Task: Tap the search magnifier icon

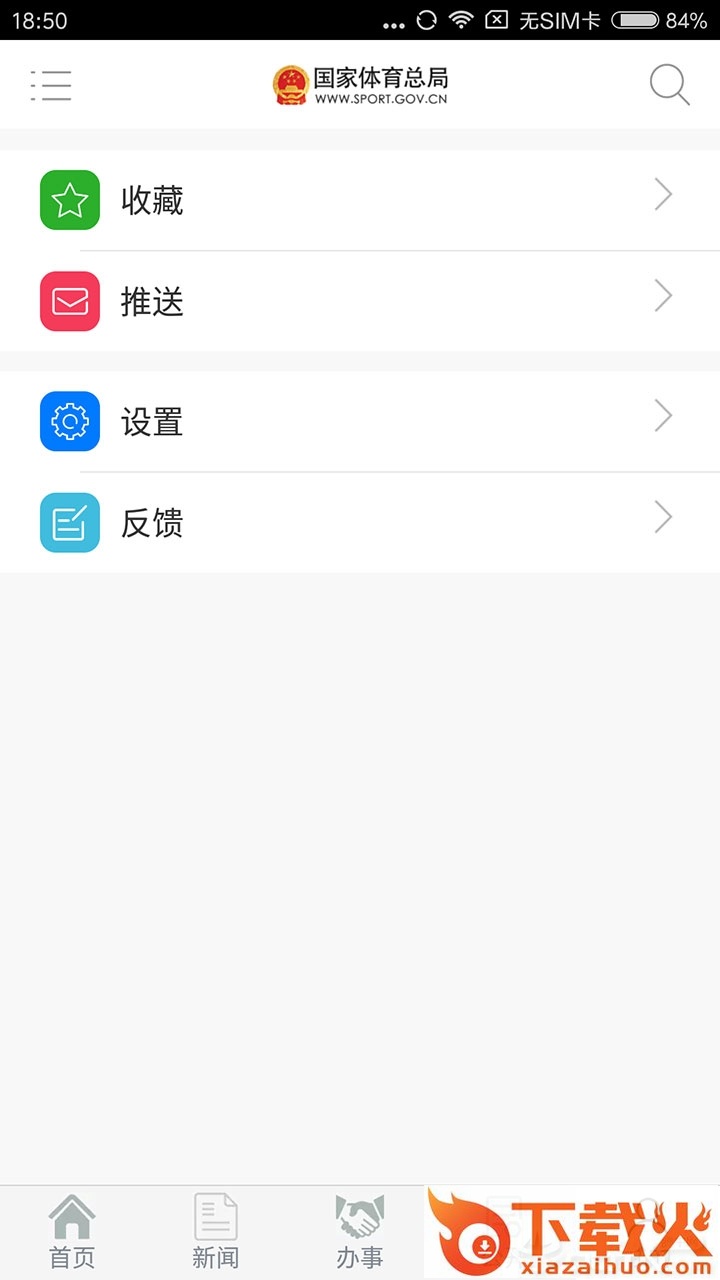Action: 669,85
